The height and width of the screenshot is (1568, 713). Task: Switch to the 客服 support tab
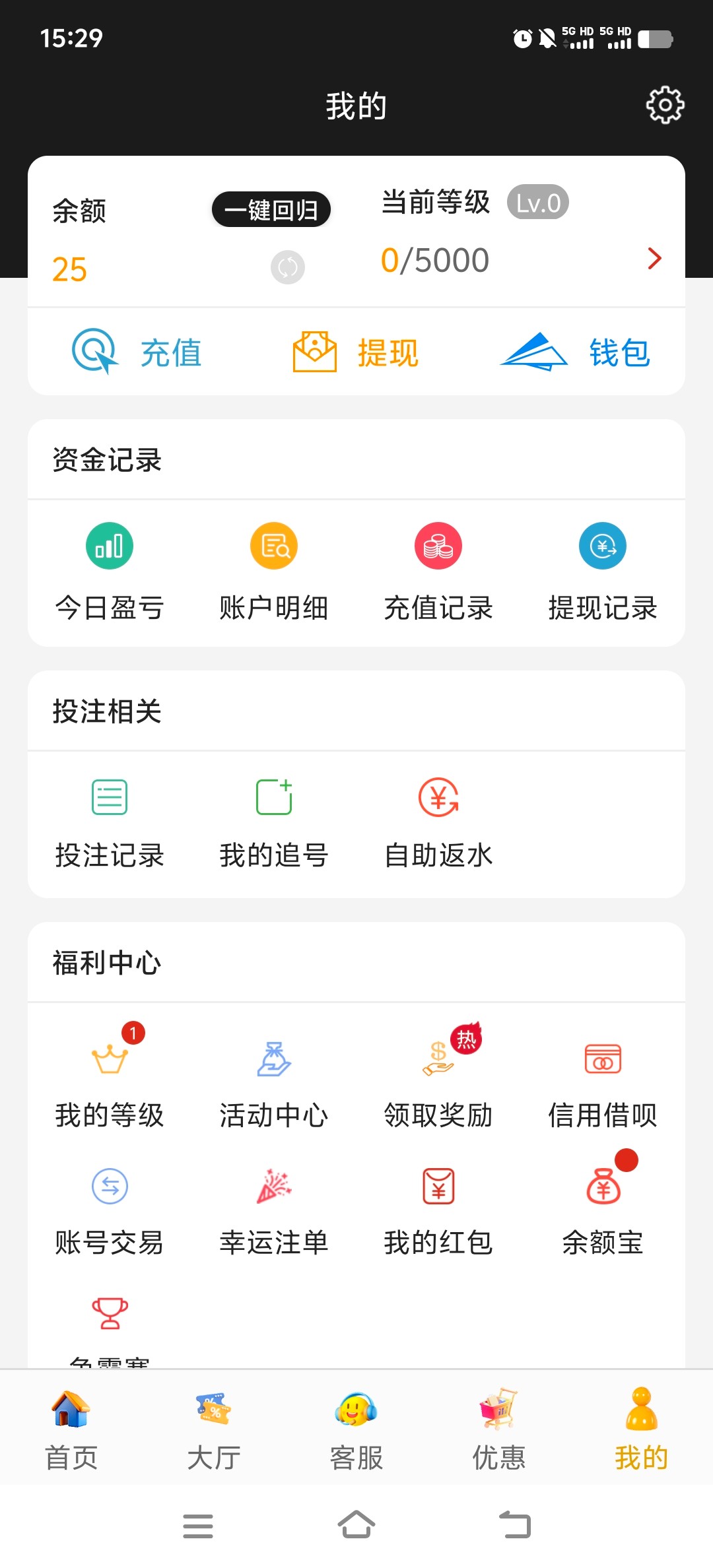pos(356,1430)
